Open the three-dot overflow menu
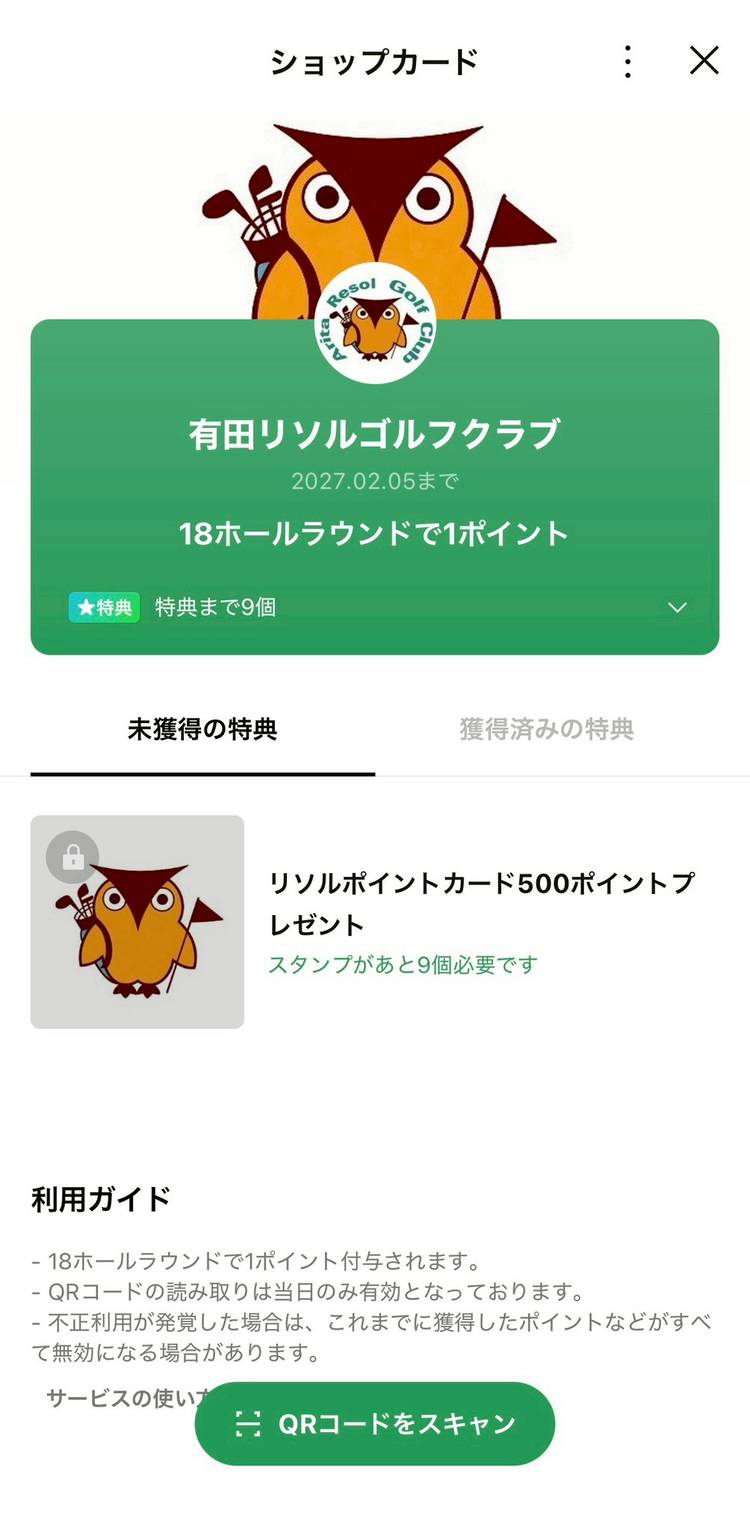The image size is (750, 1530). (627, 62)
